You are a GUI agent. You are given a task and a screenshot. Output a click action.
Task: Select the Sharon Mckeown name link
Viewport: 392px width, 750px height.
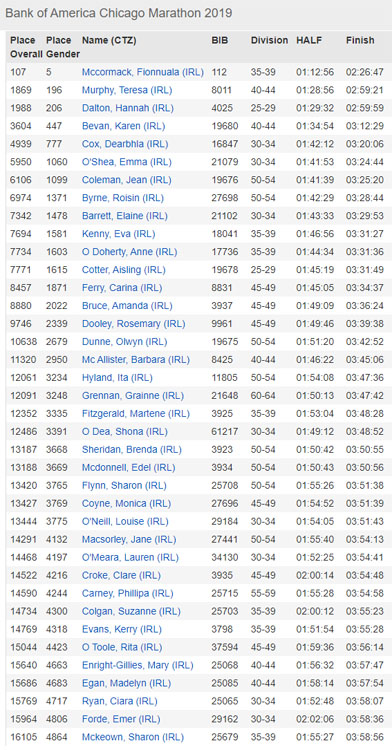133,737
